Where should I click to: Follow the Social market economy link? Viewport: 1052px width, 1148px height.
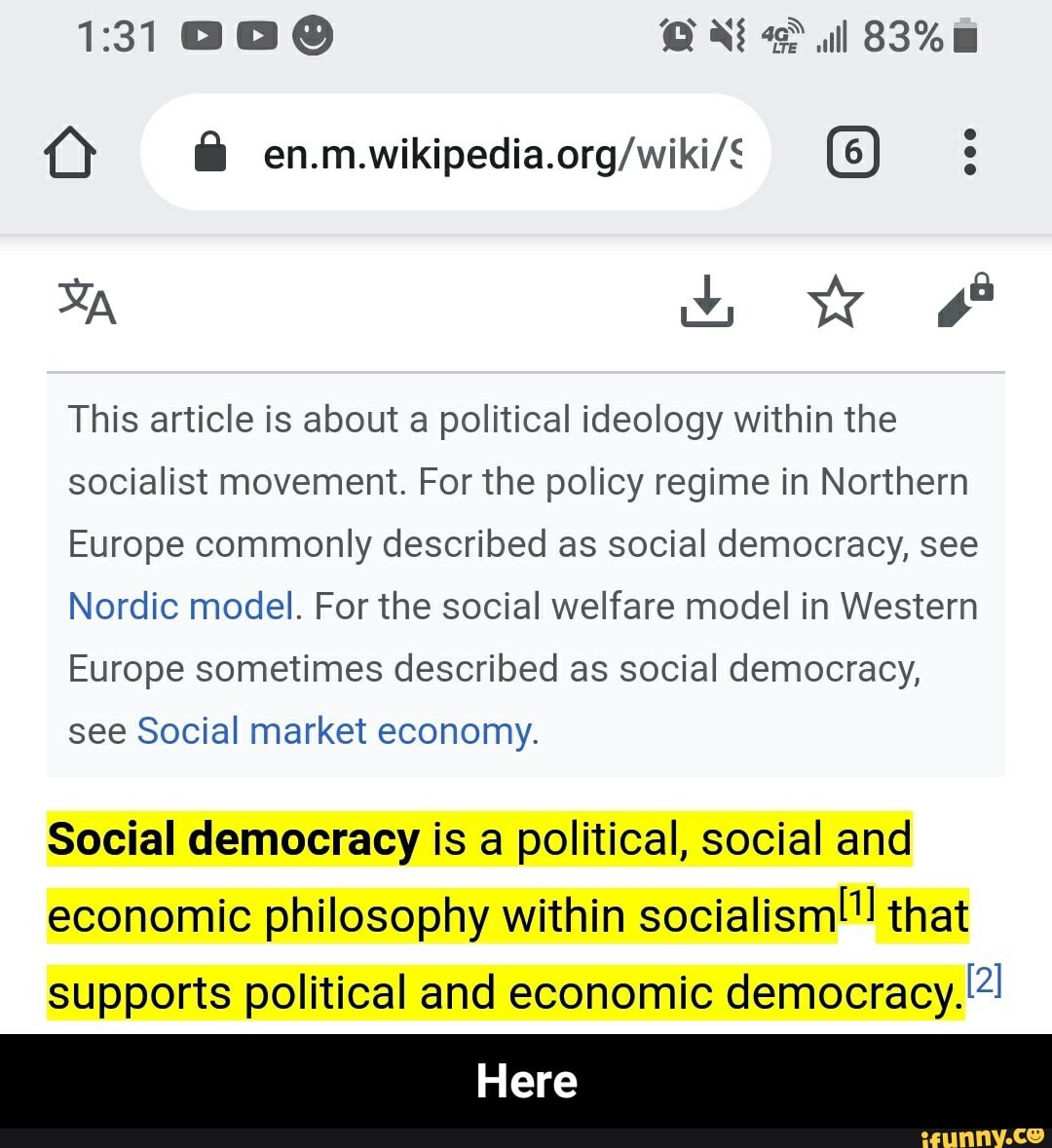(334, 731)
